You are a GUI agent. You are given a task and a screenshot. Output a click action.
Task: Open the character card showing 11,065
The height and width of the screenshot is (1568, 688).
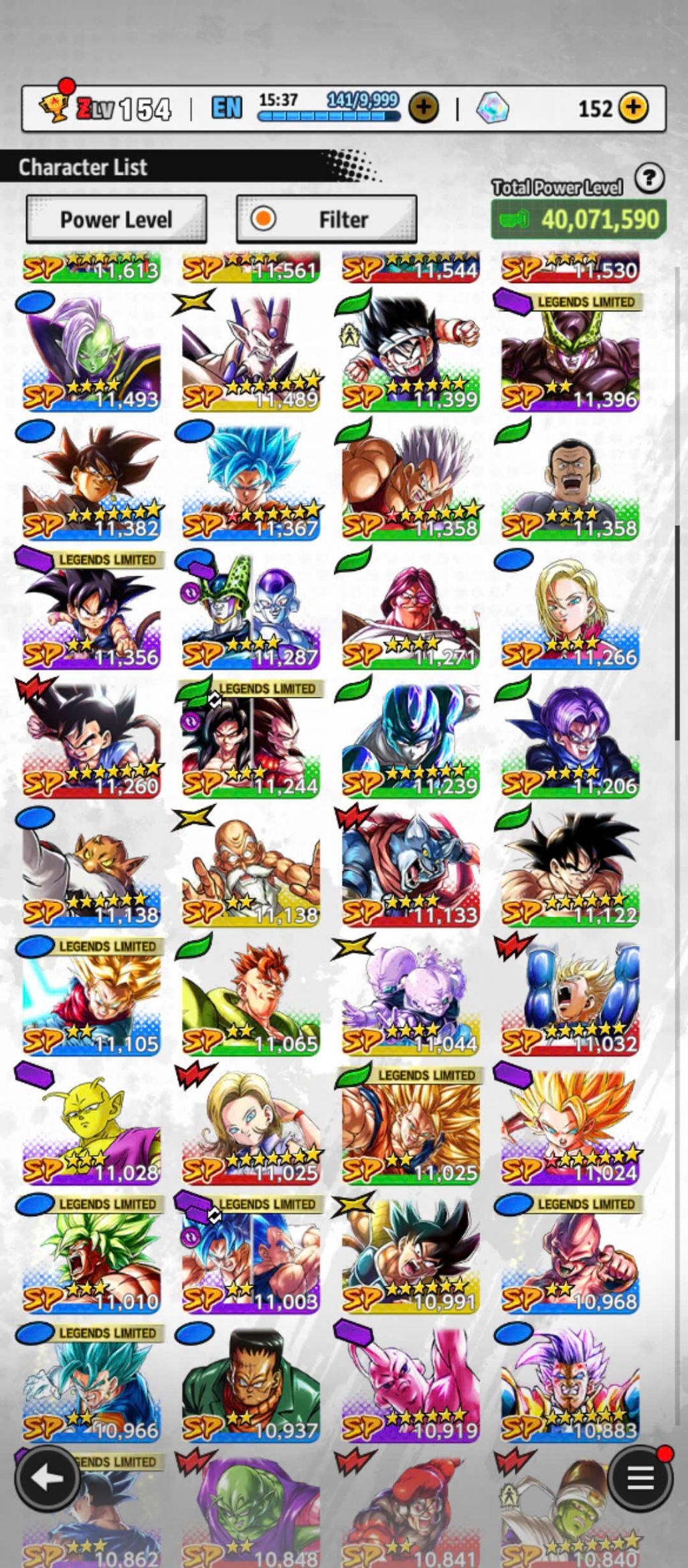pos(250,996)
